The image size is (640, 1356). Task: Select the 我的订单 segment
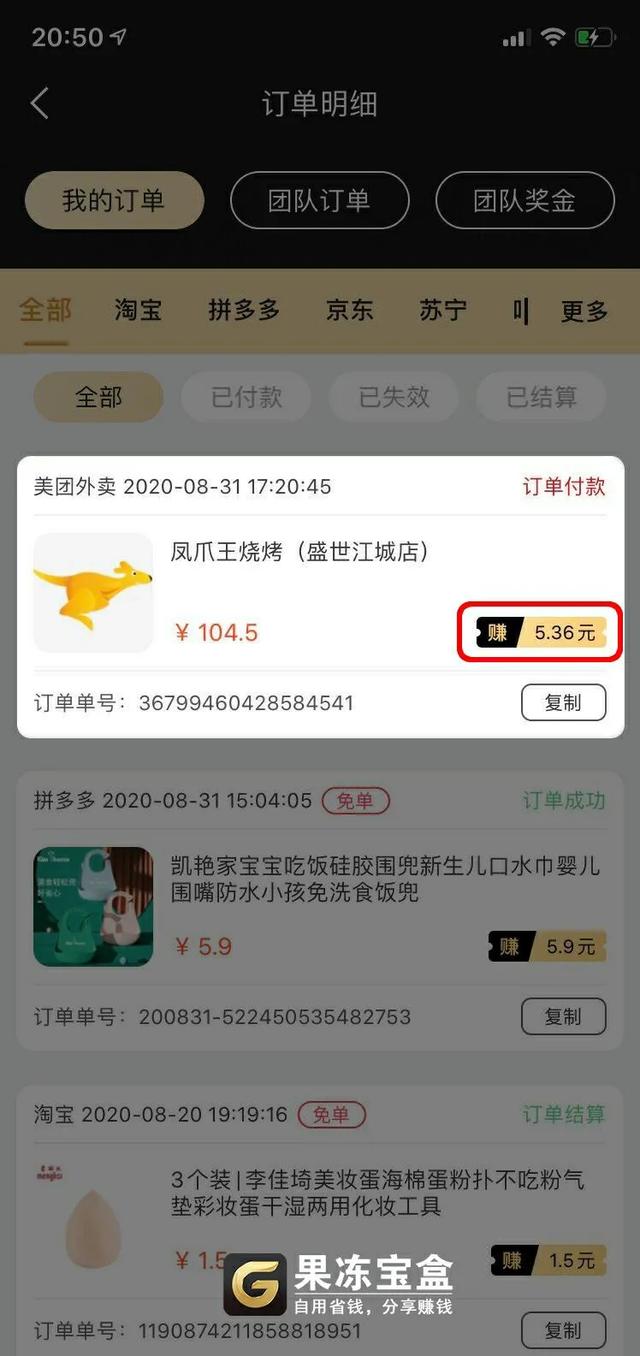point(114,200)
